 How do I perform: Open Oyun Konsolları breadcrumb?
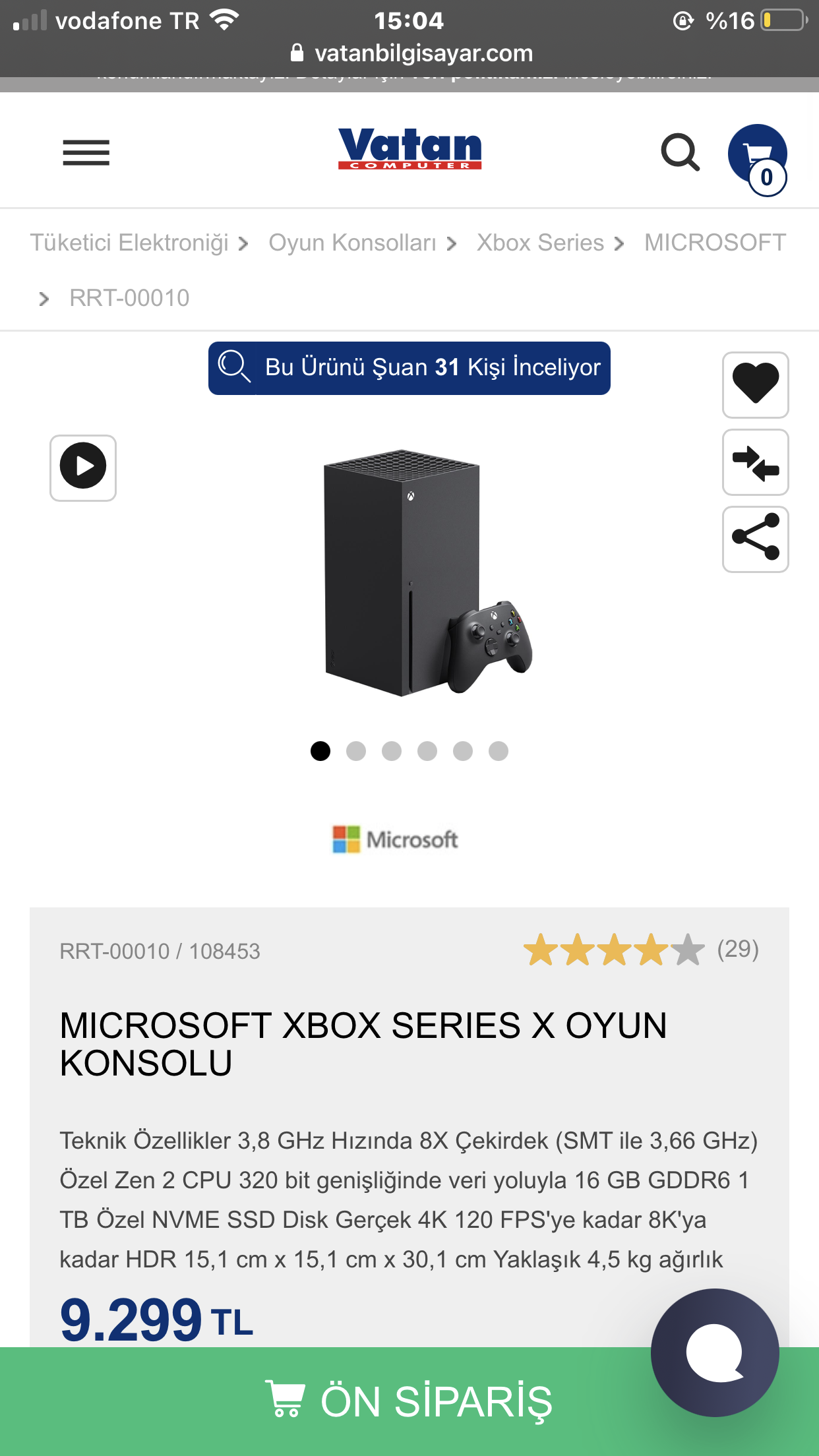click(352, 243)
